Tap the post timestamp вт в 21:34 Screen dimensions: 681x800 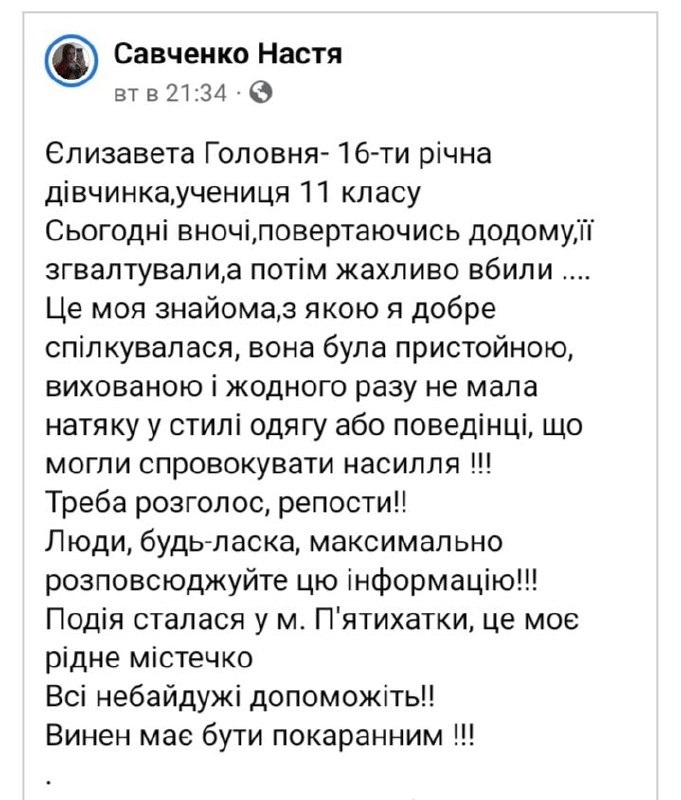(171, 93)
